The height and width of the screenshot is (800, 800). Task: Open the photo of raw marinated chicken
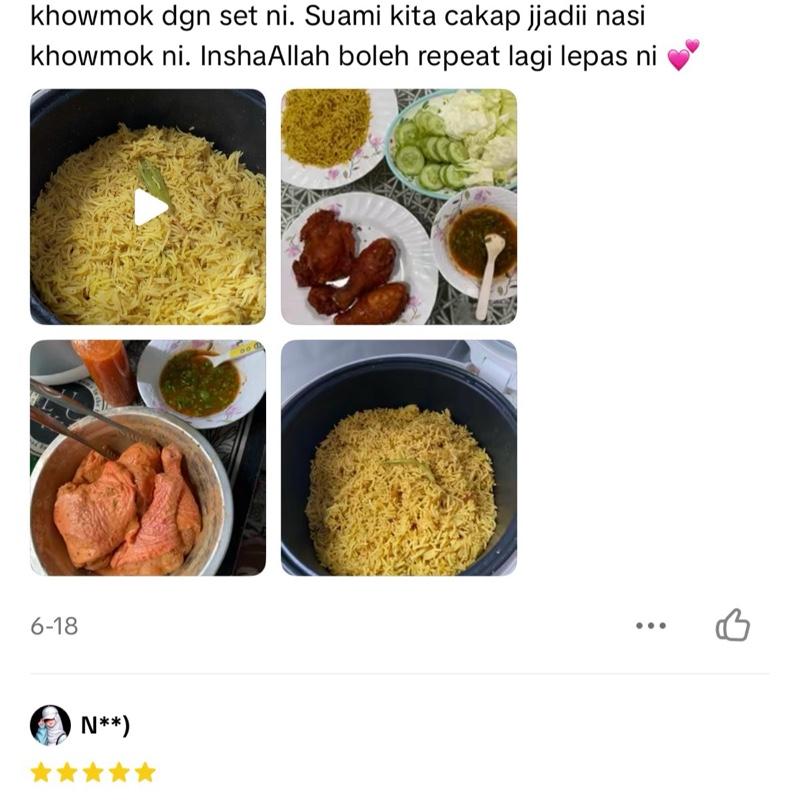(x=148, y=458)
